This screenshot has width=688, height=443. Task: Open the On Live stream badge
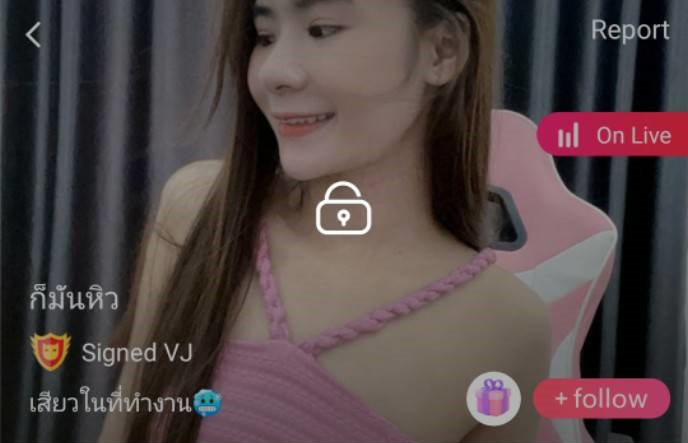[x=613, y=136]
